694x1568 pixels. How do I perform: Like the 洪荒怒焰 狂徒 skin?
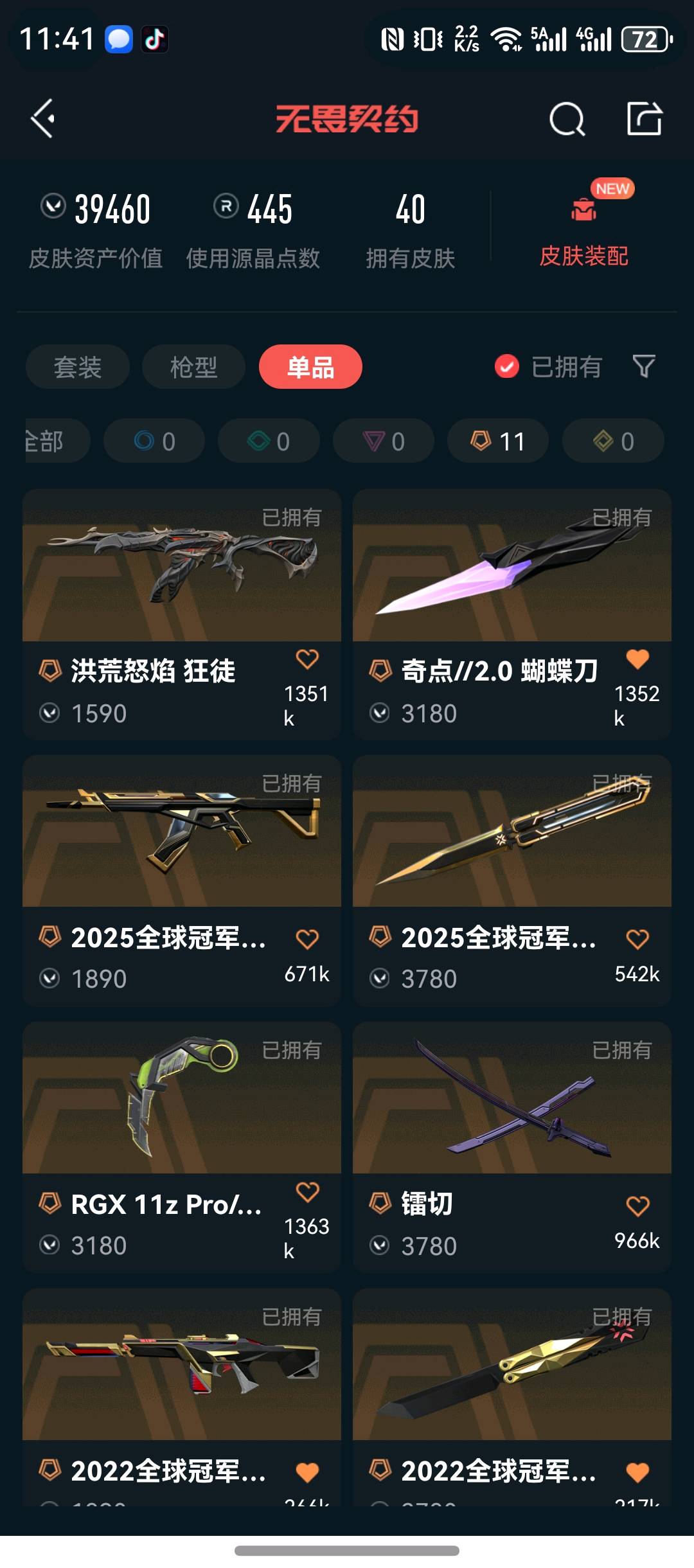click(x=307, y=659)
